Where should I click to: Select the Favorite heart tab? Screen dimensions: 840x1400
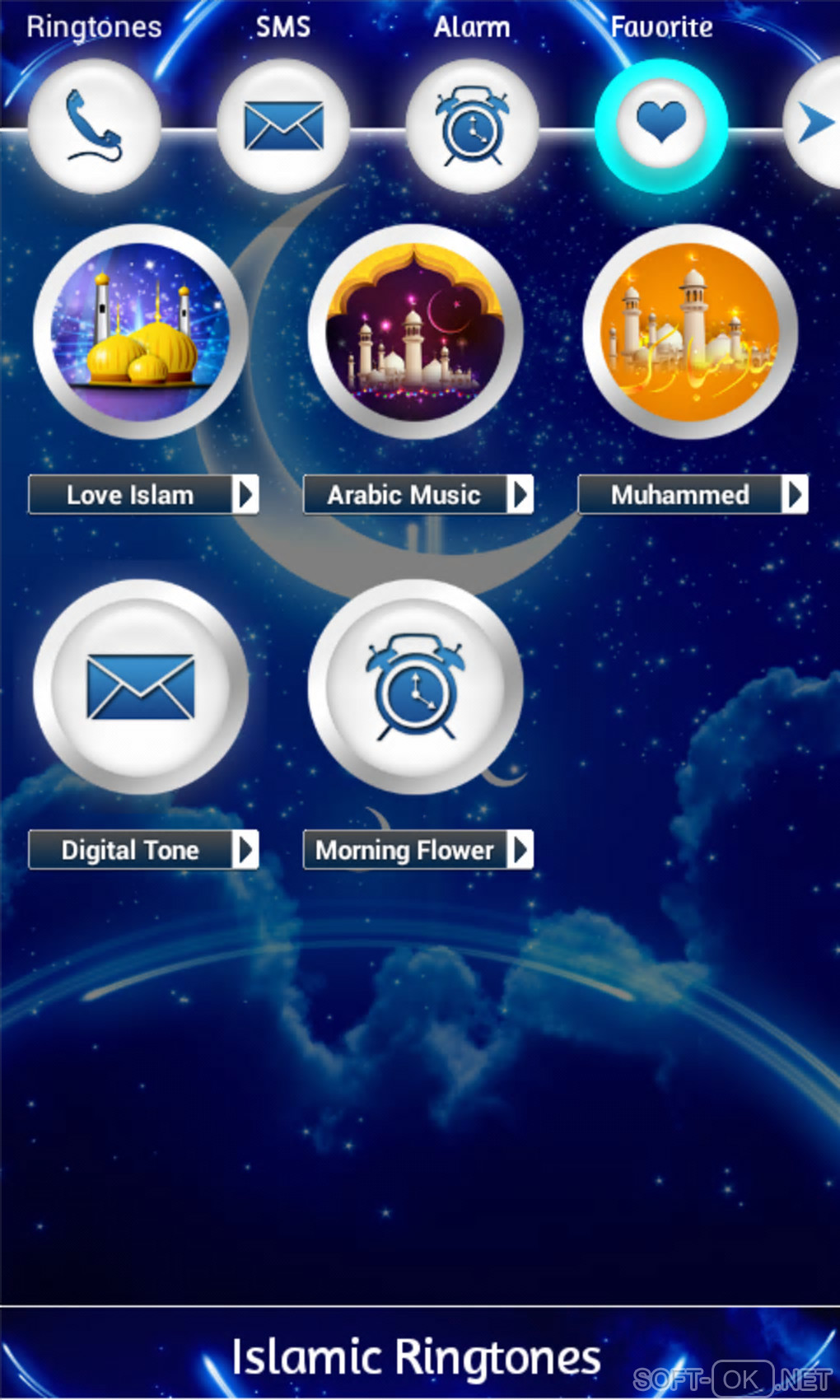pyautogui.click(x=661, y=126)
